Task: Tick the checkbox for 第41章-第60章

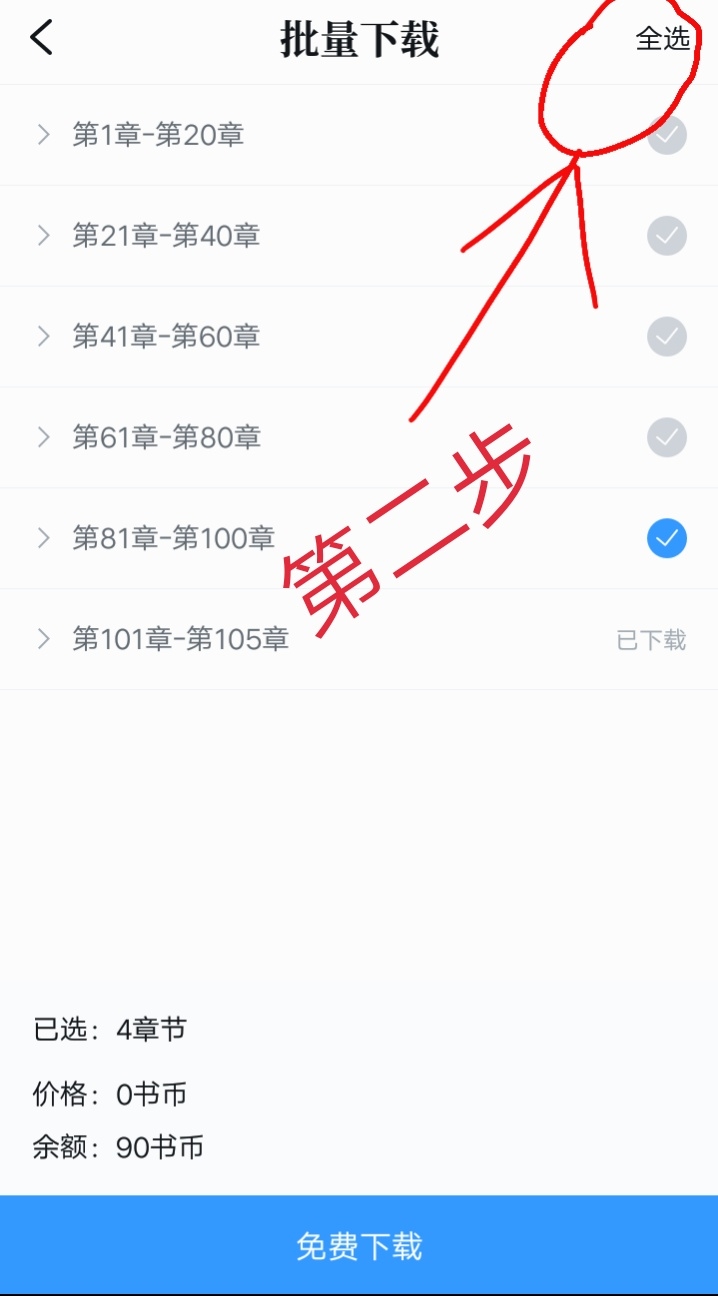Action: pos(667,336)
